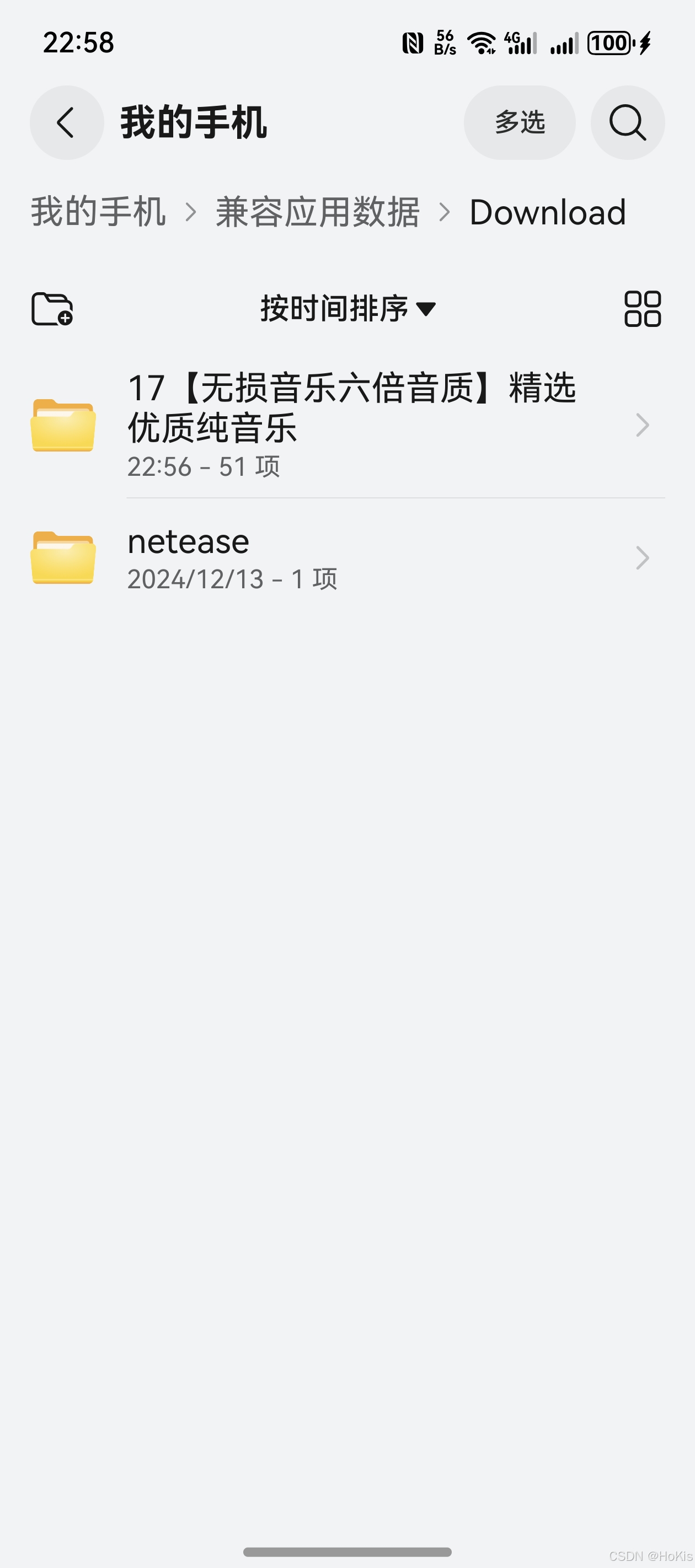Create a new folder with the folder-plus icon
The height and width of the screenshot is (1568, 695).
(52, 309)
